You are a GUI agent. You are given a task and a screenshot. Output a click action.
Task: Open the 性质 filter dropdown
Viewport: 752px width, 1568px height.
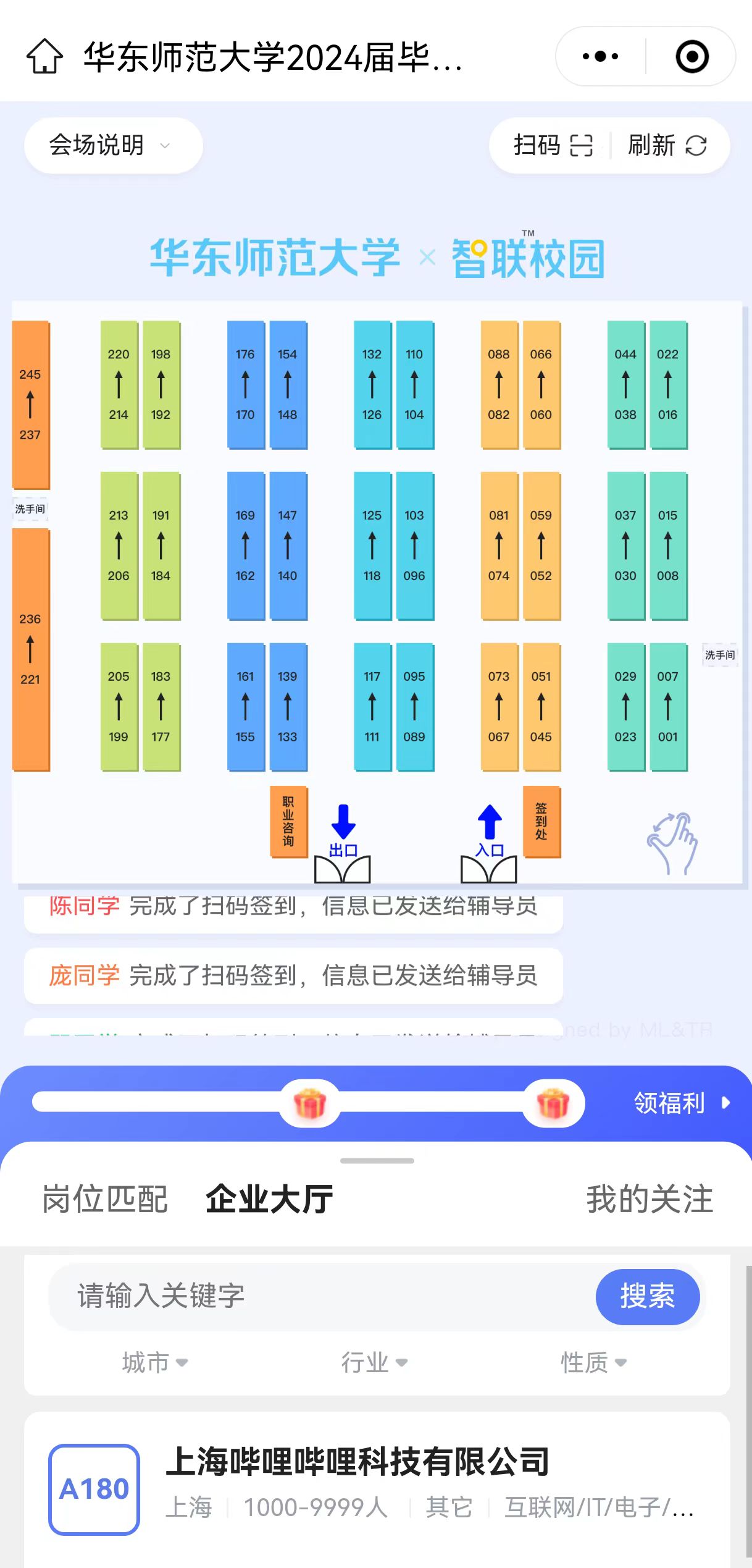pos(593,1362)
